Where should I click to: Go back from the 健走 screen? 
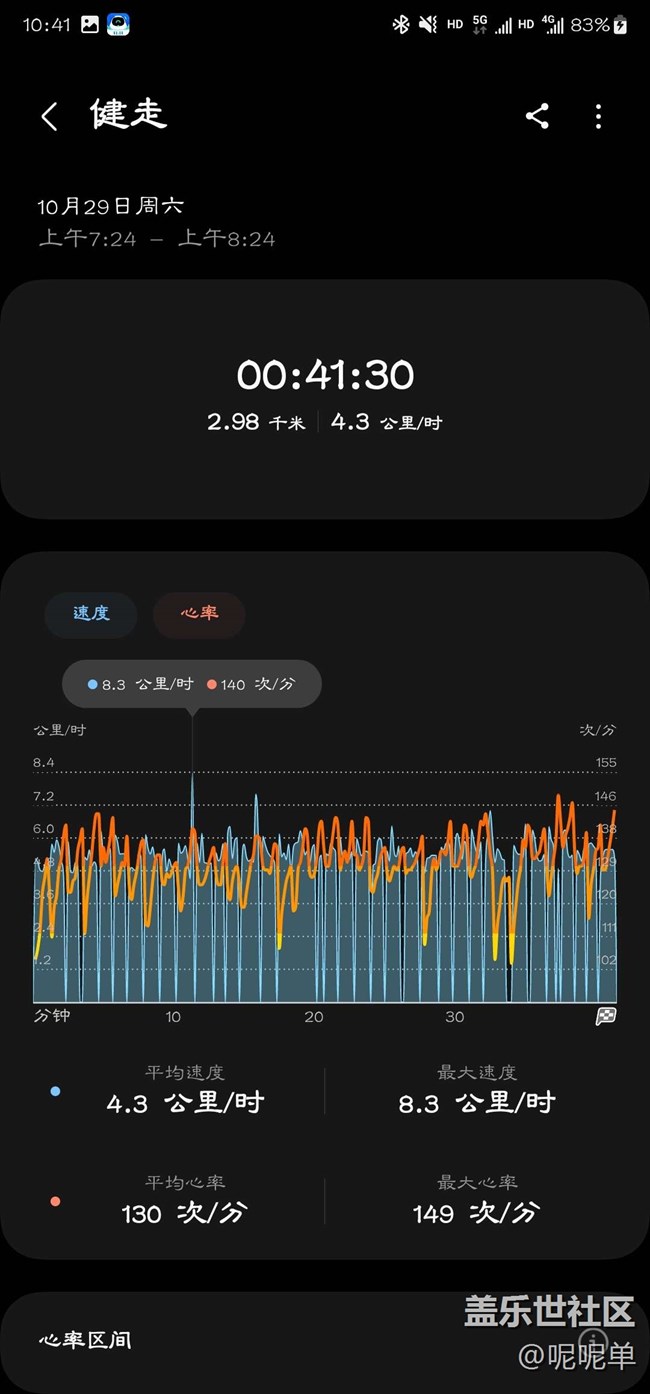[x=49, y=117]
